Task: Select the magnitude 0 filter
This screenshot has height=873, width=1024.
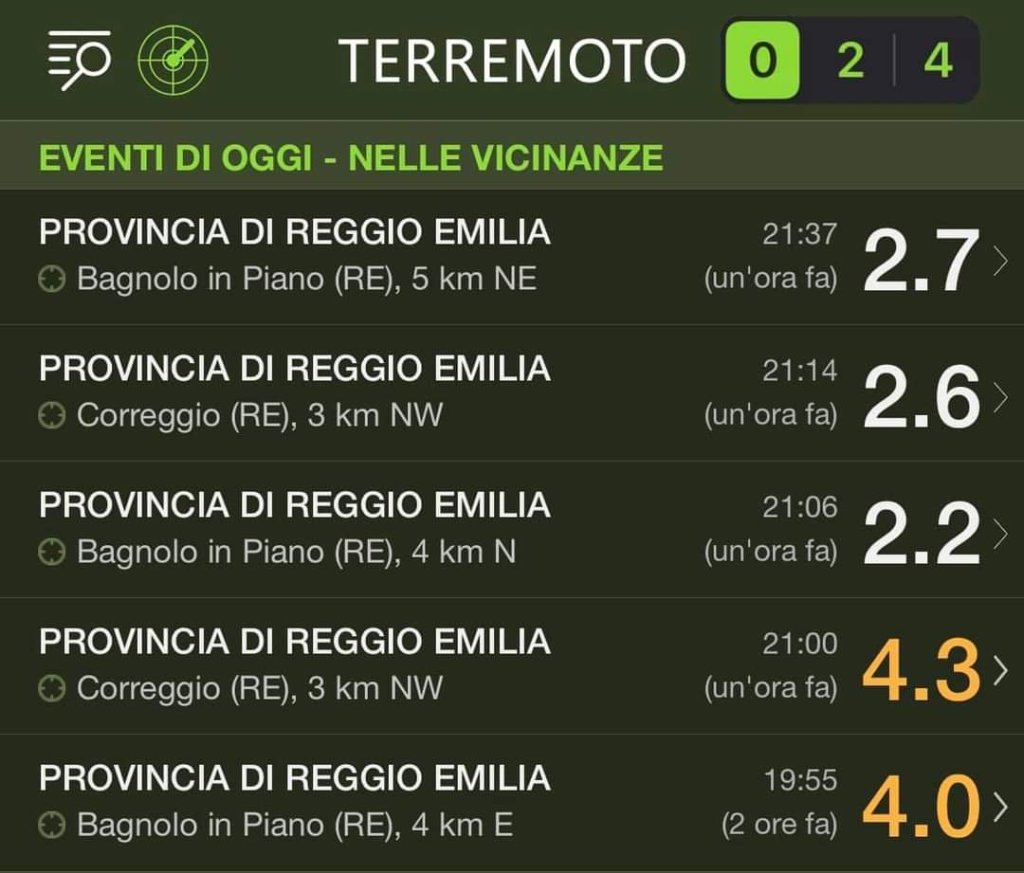Action: pos(762,61)
